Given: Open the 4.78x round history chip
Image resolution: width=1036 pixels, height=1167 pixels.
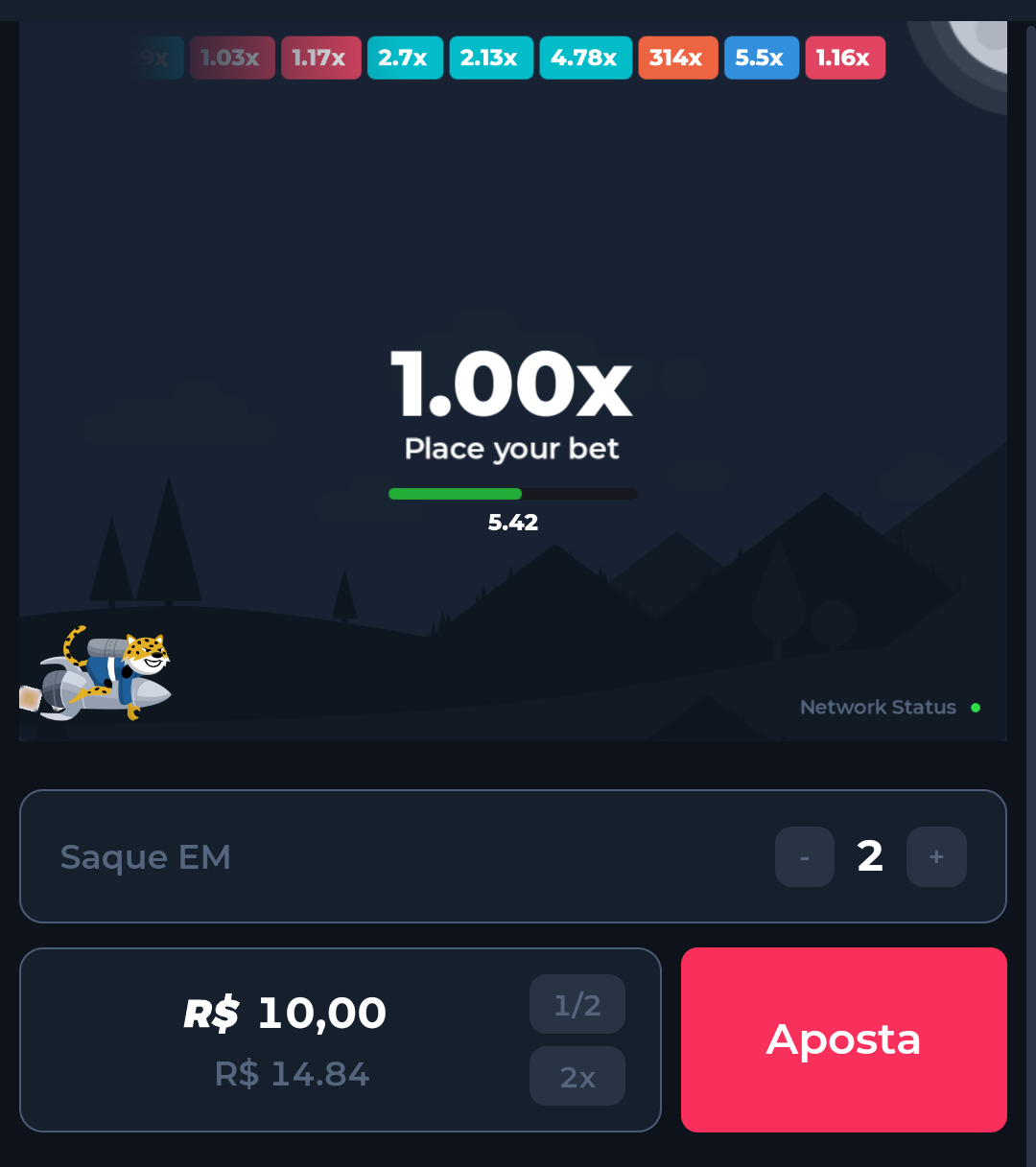Looking at the screenshot, I should 585,58.
